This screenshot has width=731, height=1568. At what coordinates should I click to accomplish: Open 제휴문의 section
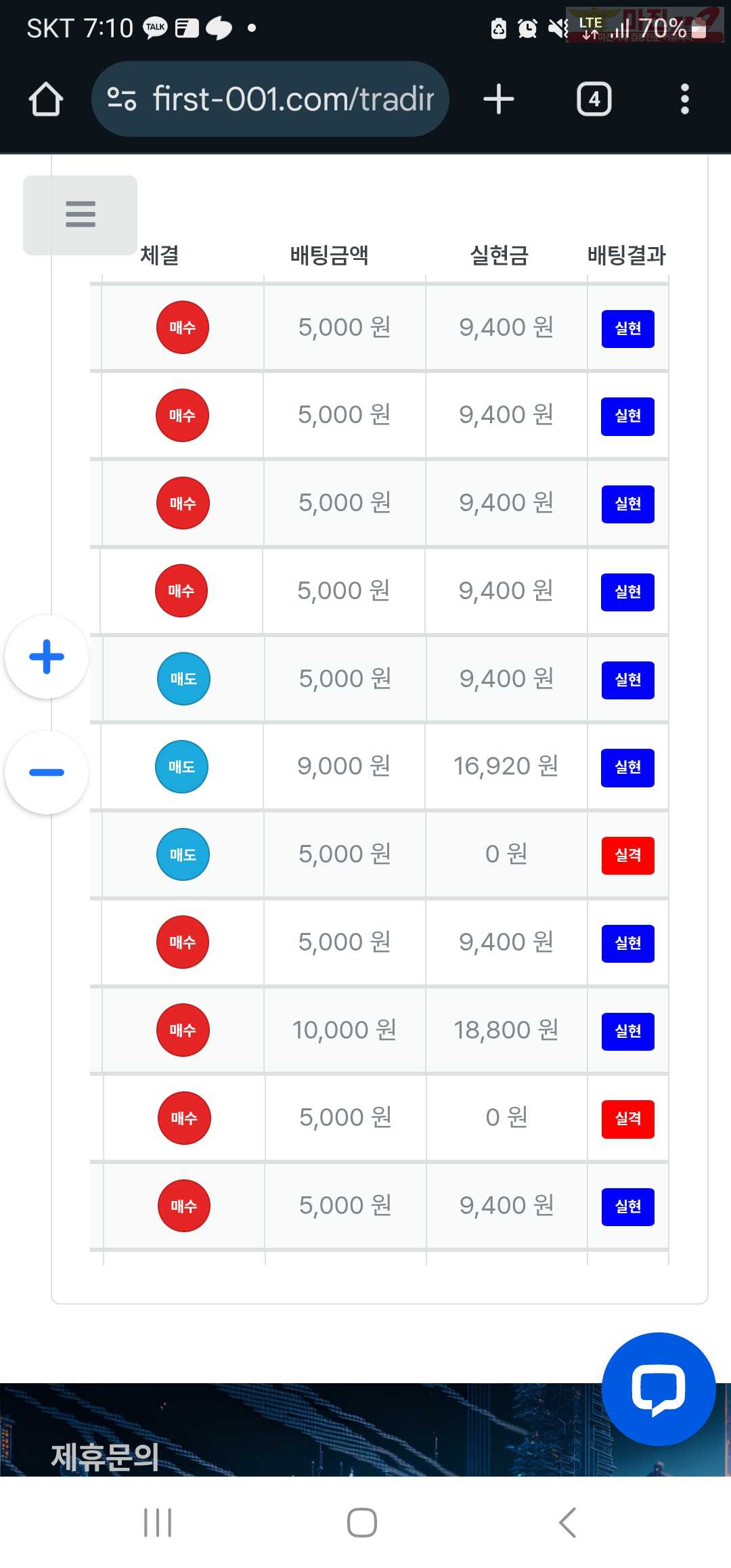click(x=105, y=1457)
